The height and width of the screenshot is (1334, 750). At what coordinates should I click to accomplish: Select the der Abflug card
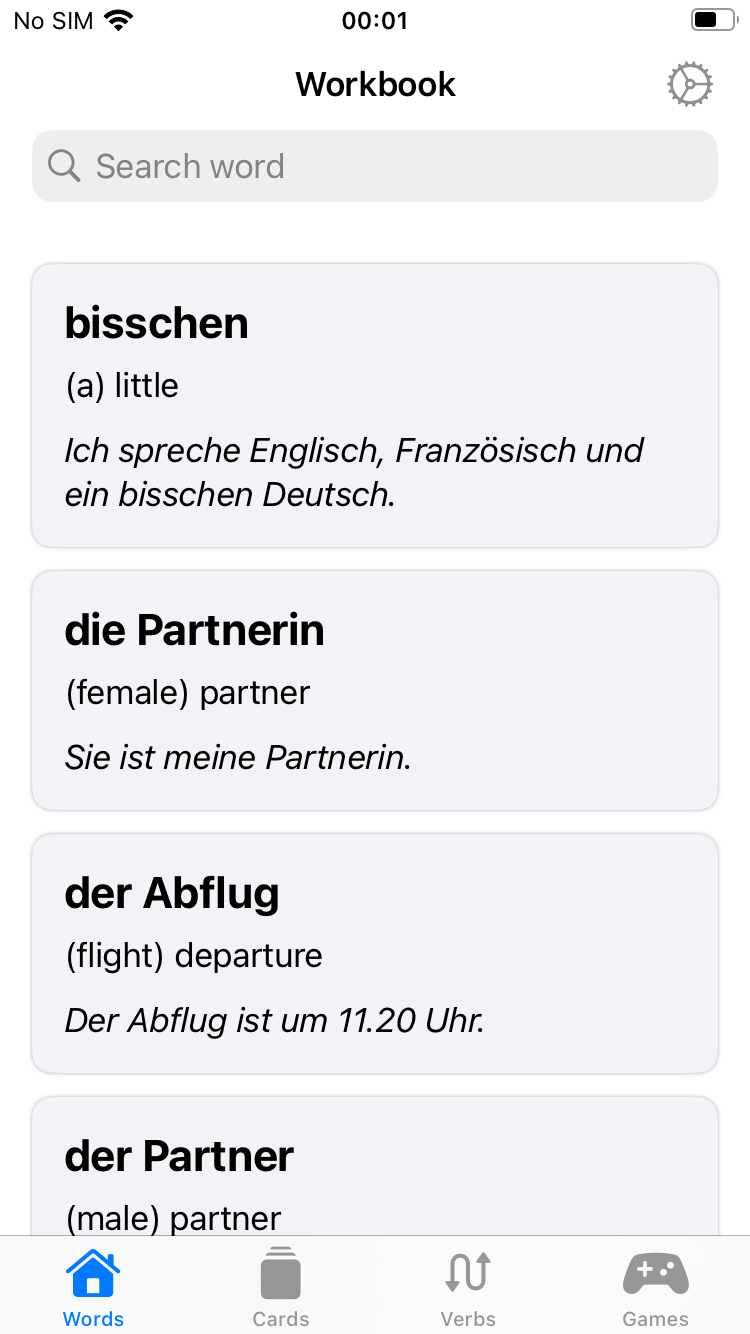click(375, 952)
